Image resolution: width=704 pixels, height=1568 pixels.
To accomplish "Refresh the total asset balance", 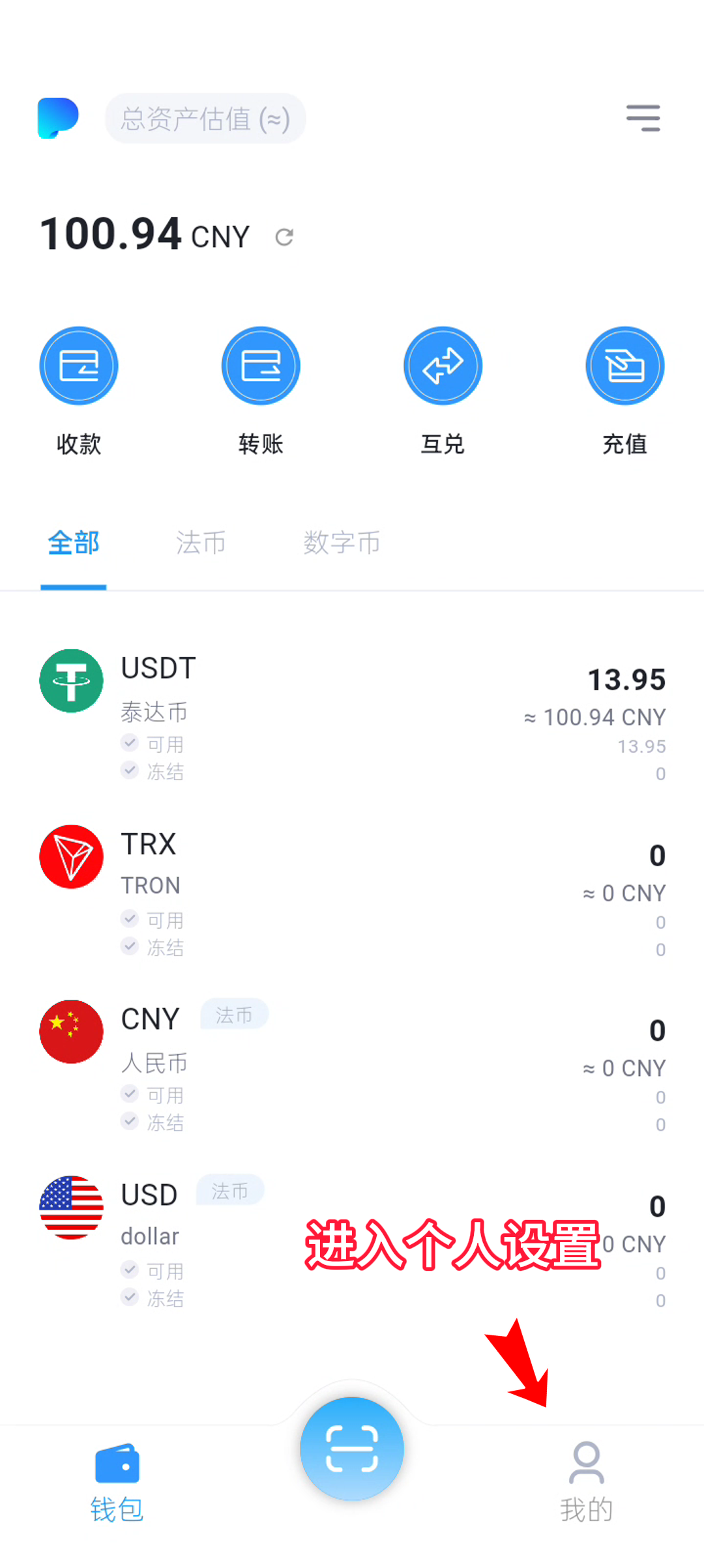I will (284, 237).
